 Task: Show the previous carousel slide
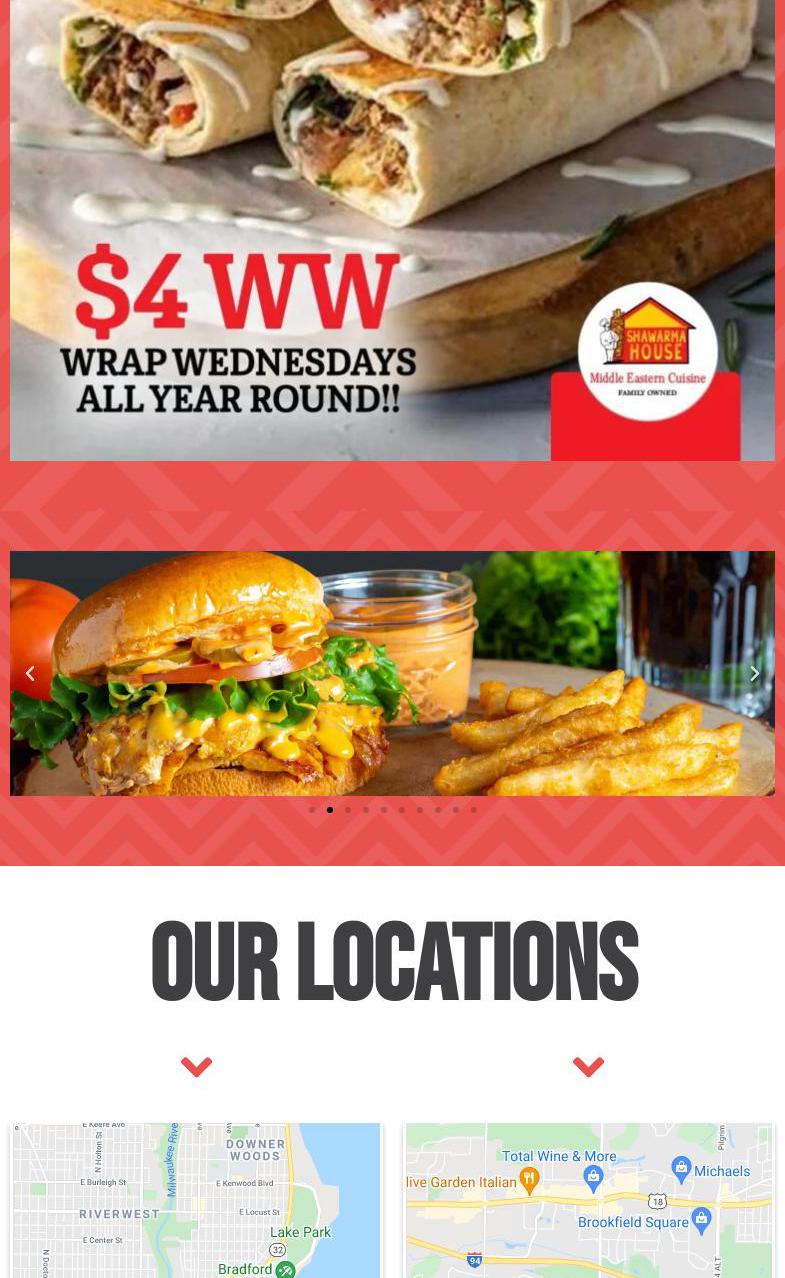click(x=30, y=674)
